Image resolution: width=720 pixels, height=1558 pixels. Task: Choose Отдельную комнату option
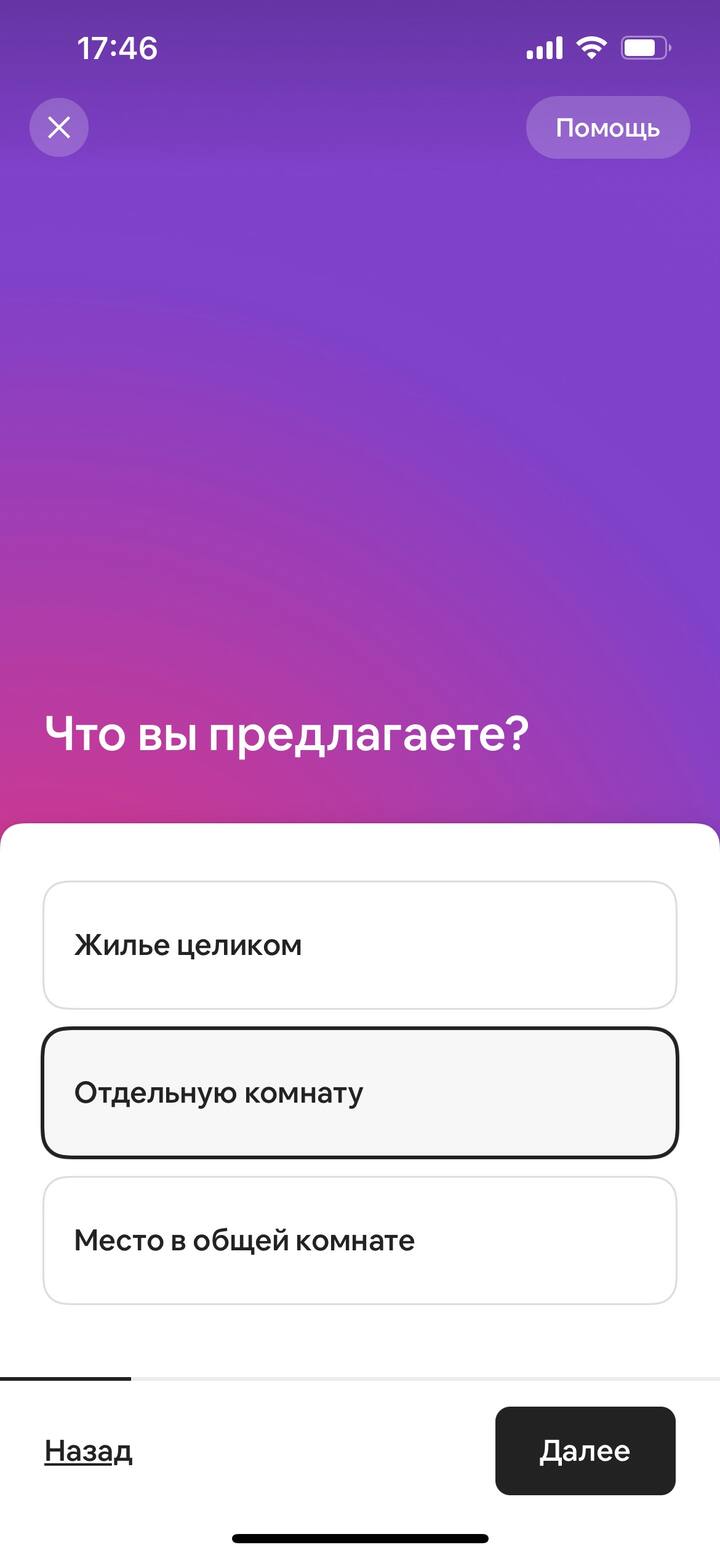[x=360, y=1093]
